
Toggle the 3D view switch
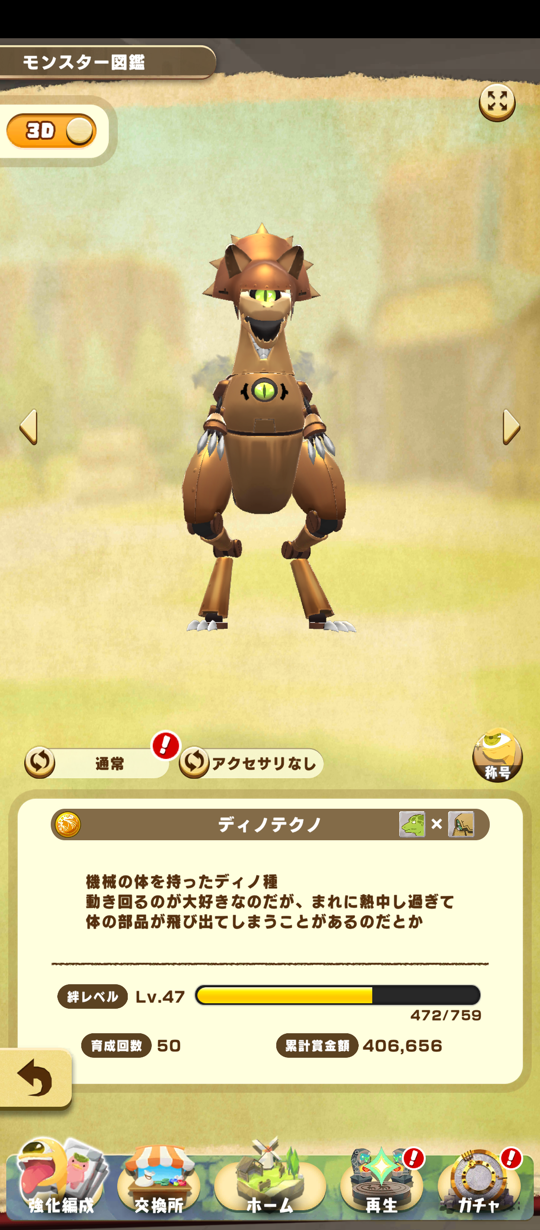[x=52, y=131]
